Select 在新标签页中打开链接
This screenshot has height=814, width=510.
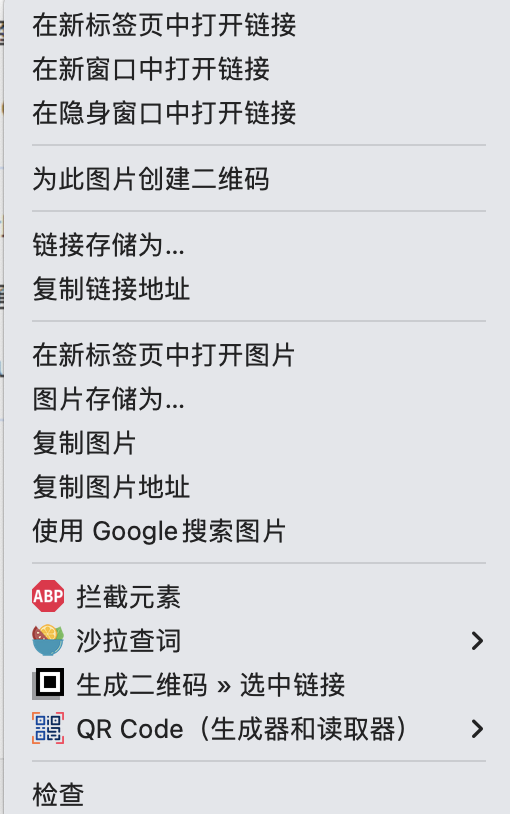[x=258, y=25]
